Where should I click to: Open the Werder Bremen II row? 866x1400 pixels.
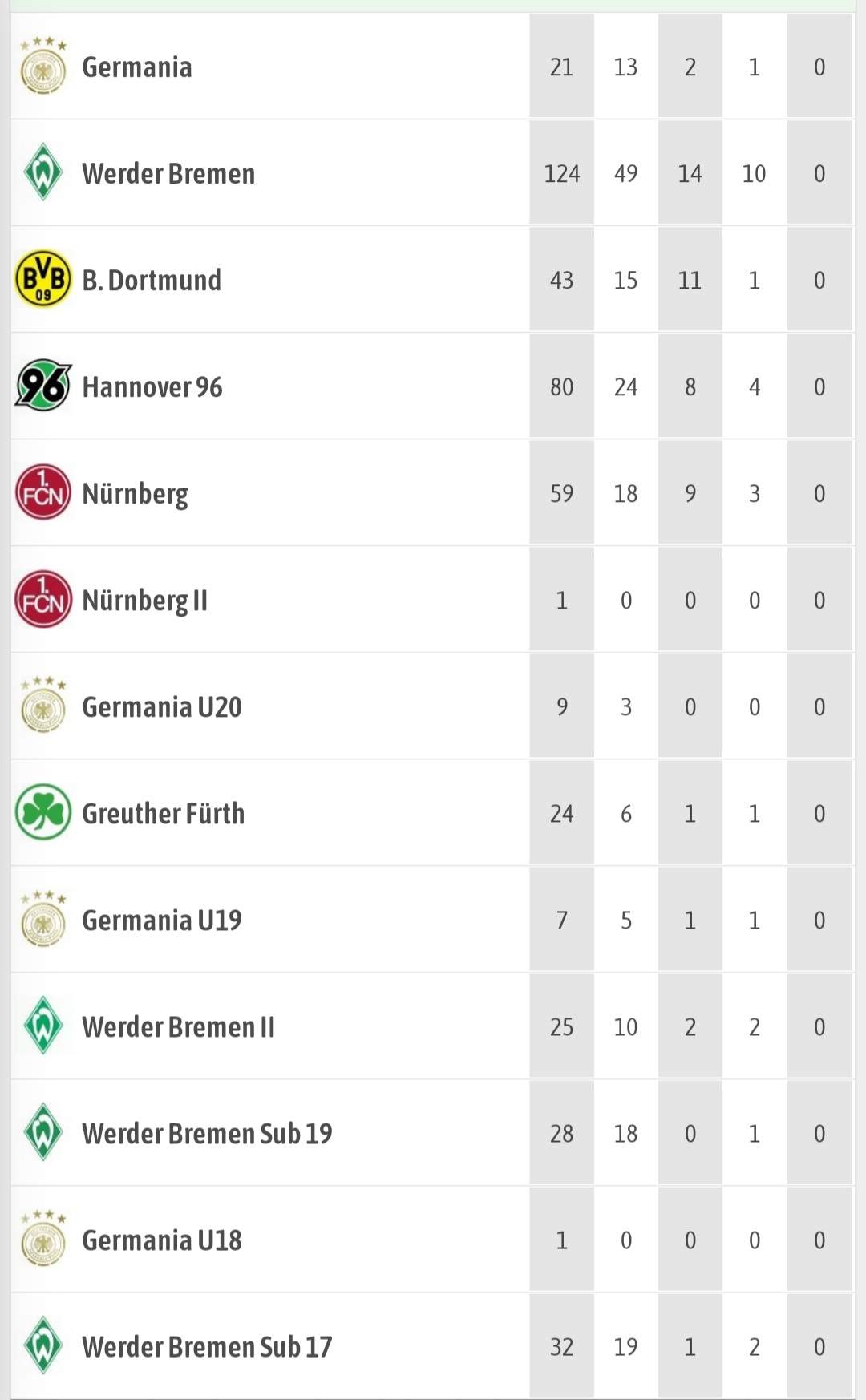pyautogui.click(x=432, y=1026)
